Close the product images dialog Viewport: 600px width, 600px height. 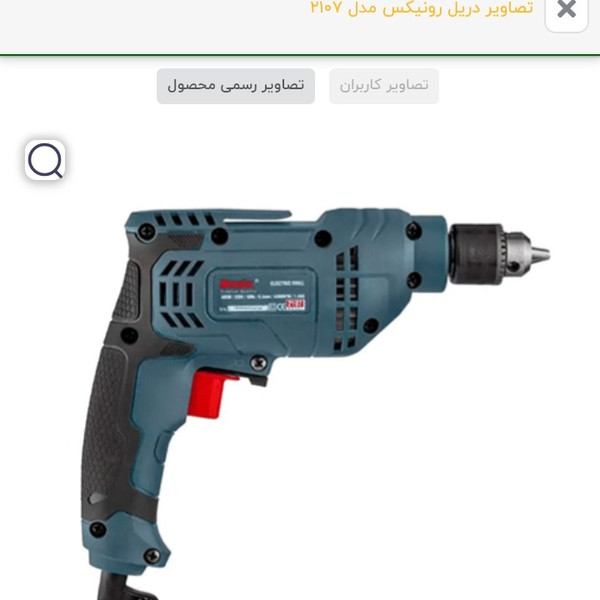point(566,10)
